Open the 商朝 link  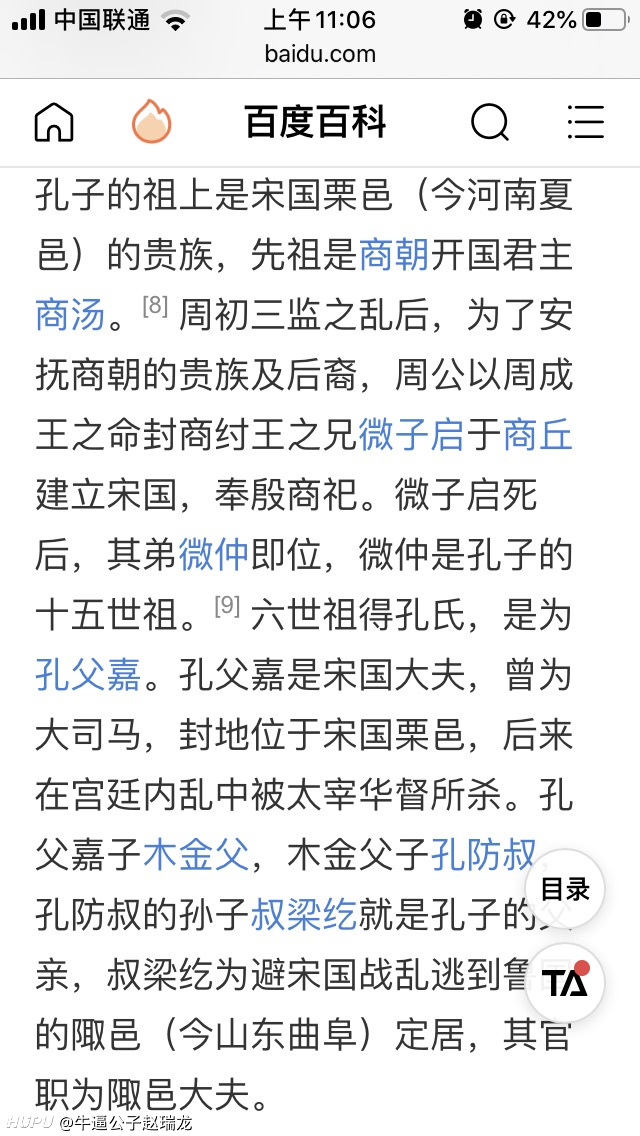[x=394, y=256]
